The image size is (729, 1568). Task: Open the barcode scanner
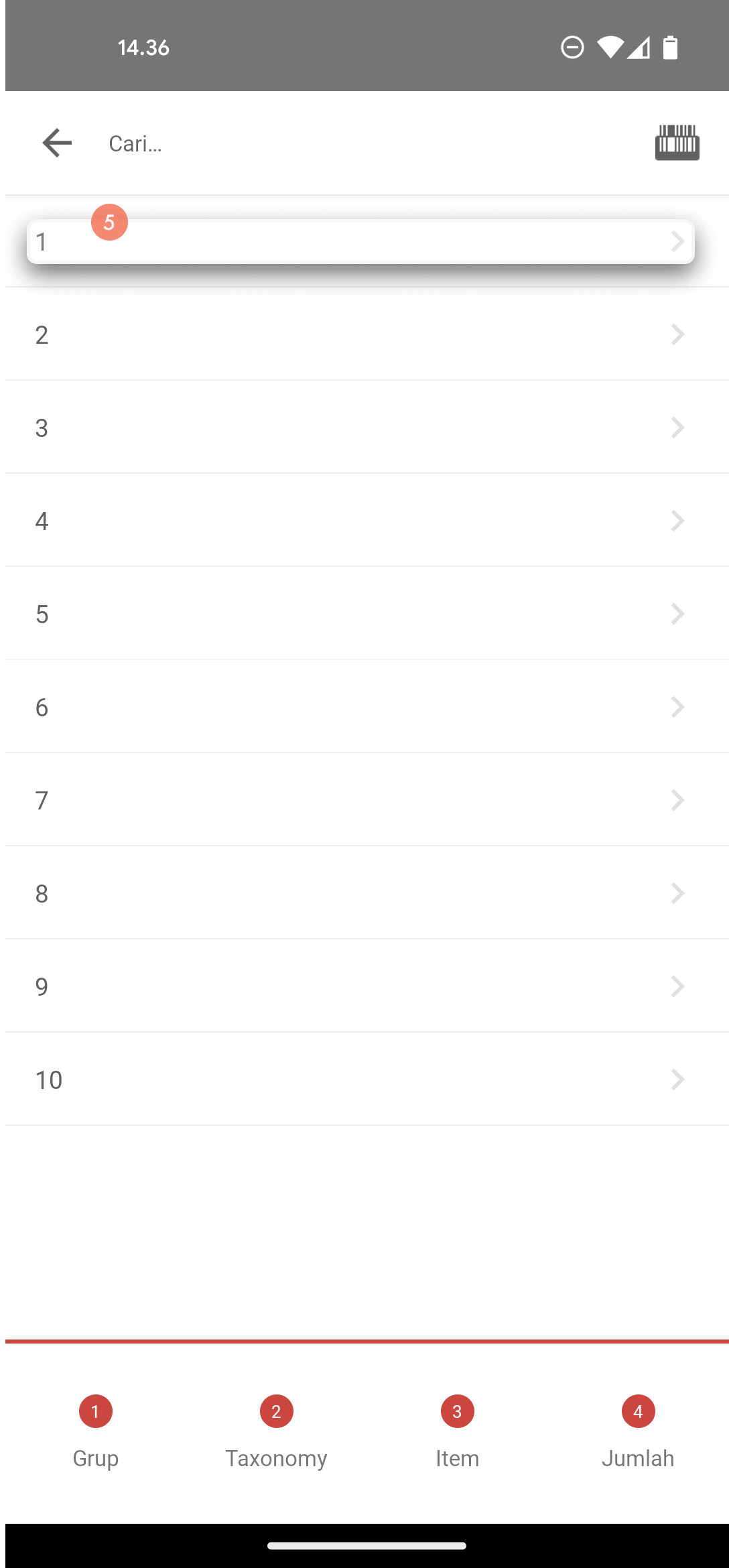(x=677, y=143)
